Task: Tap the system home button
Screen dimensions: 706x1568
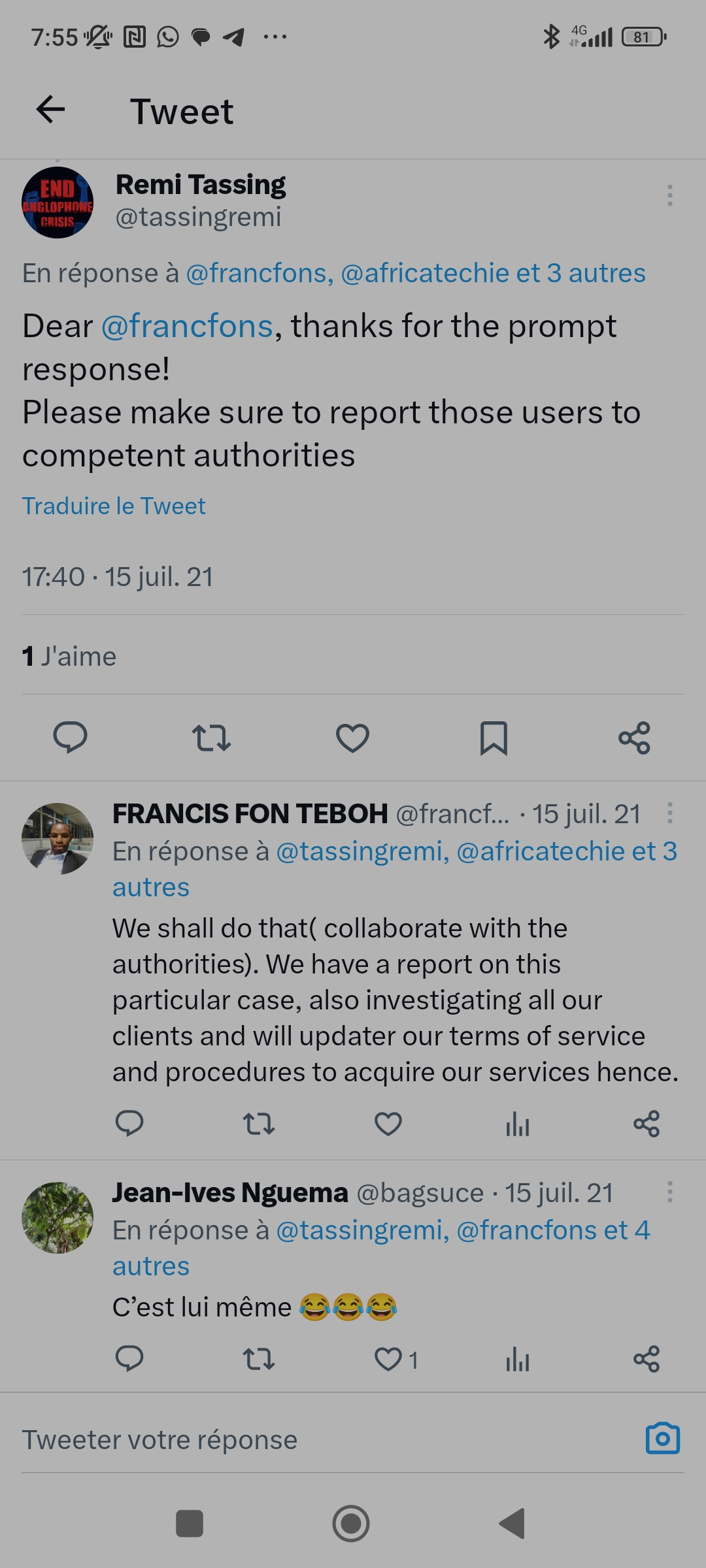Action: pyautogui.click(x=351, y=1524)
